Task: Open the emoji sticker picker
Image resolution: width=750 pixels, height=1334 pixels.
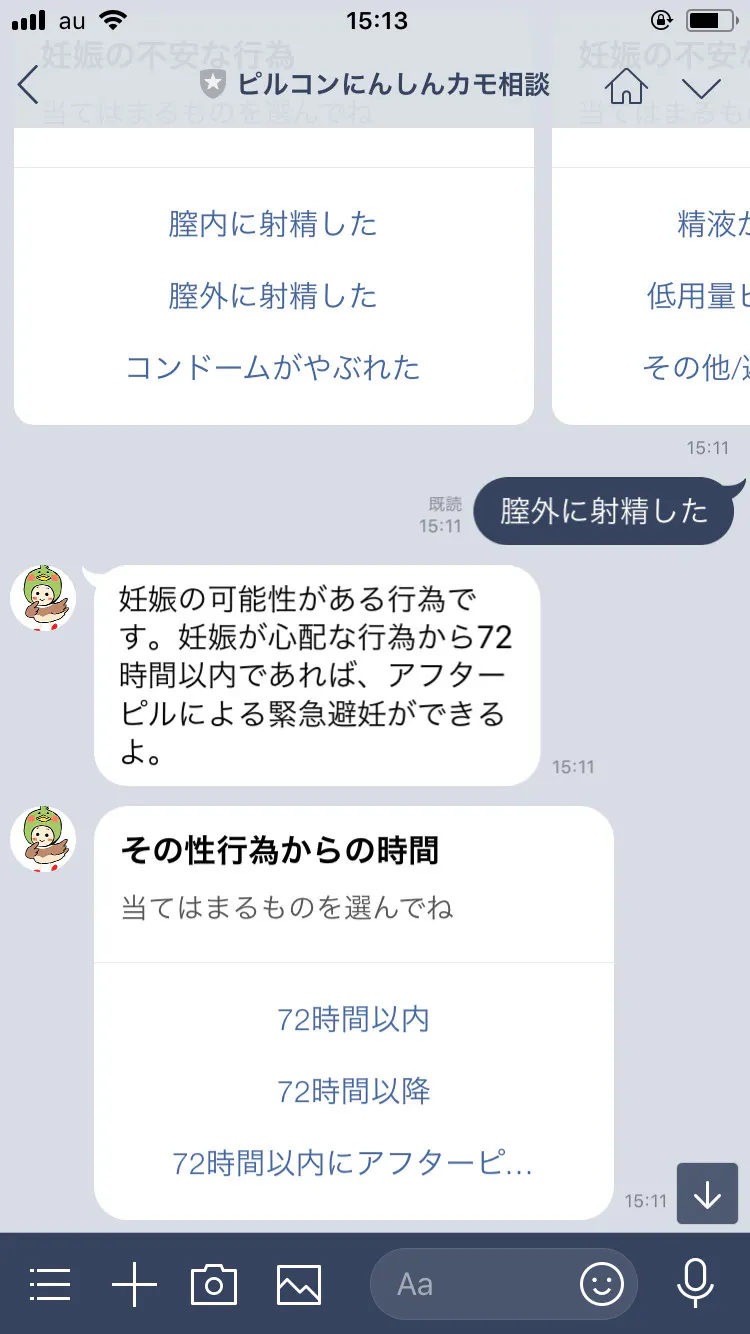Action: (x=602, y=1284)
